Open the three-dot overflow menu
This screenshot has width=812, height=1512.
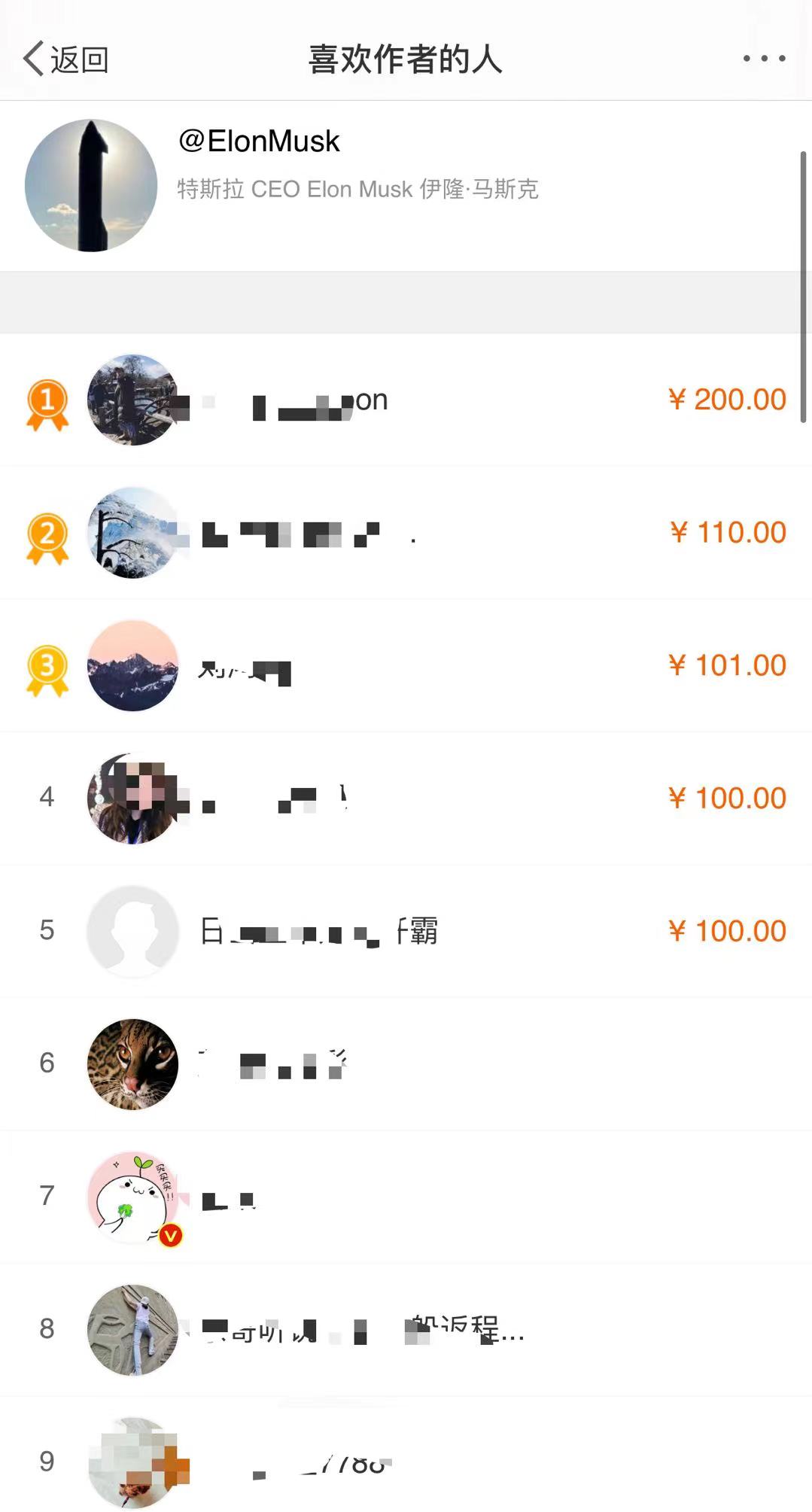pos(764,59)
